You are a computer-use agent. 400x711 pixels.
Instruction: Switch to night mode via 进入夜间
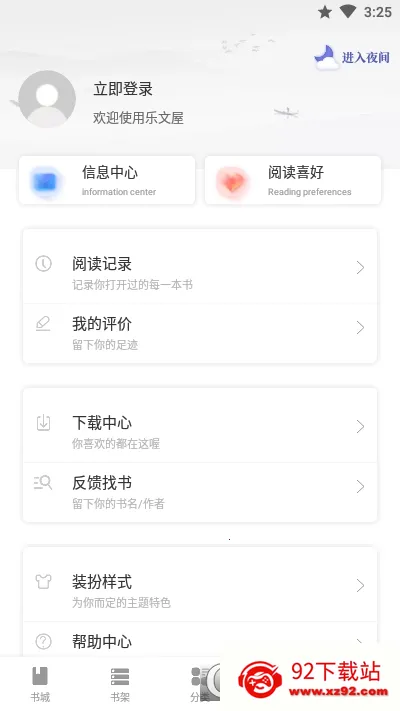(x=352, y=57)
